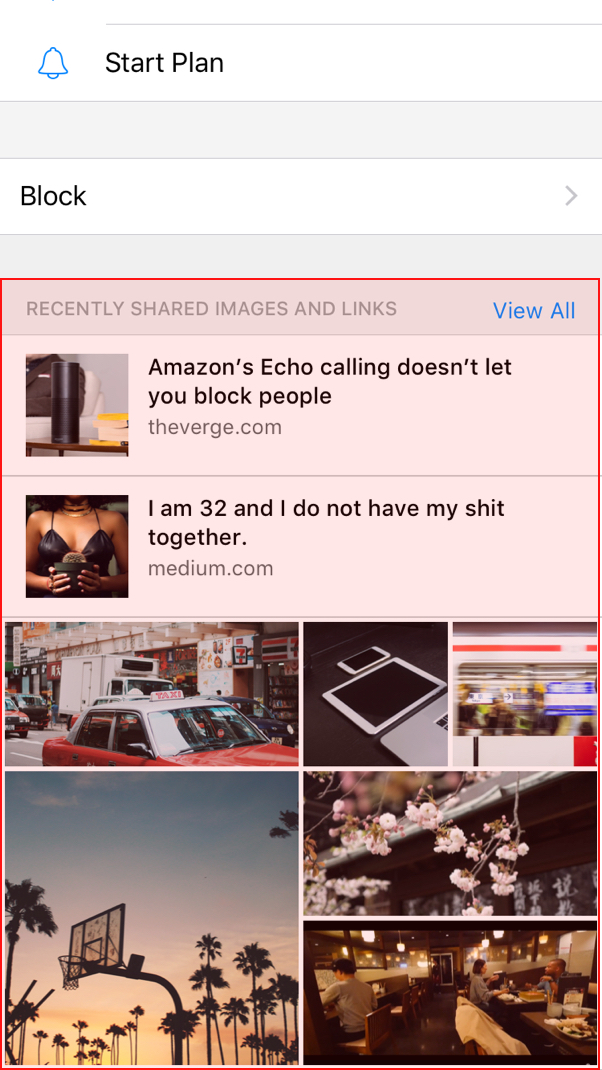The height and width of the screenshot is (1070, 602).
Task: Open the basketball hoop sunset photo
Action: [152, 916]
